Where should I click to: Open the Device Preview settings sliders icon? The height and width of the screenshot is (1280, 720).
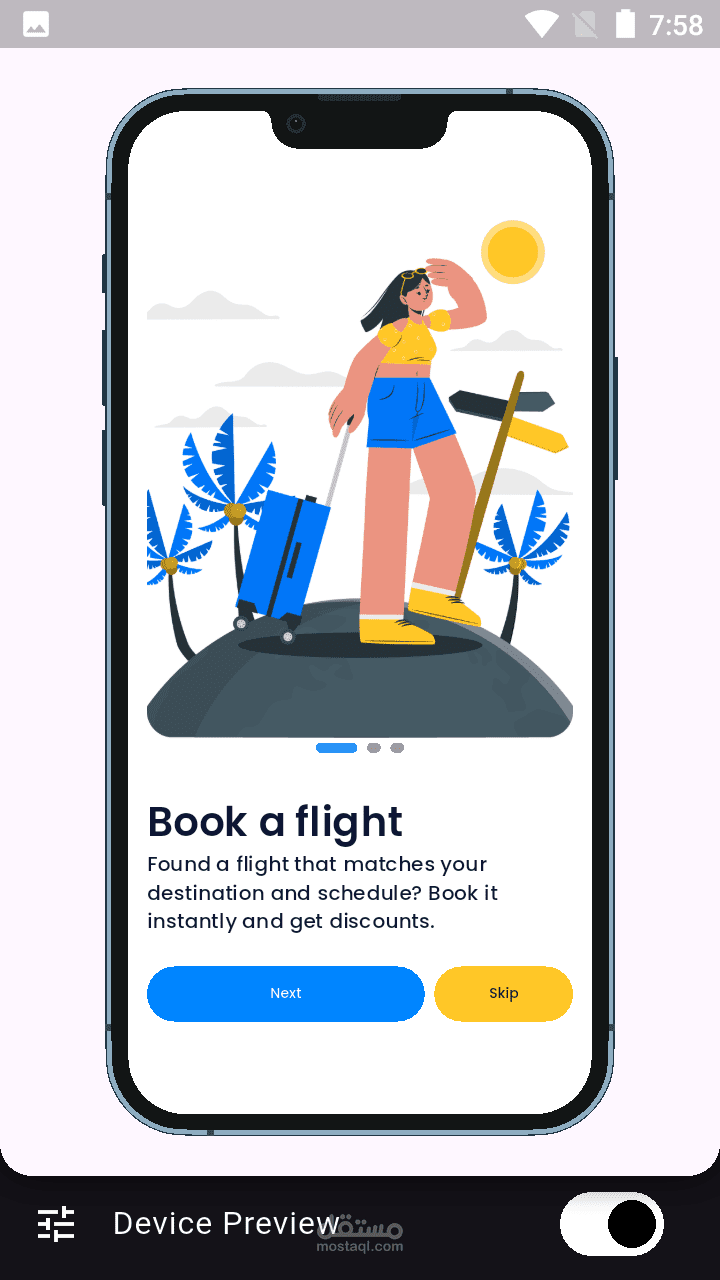[56, 1224]
